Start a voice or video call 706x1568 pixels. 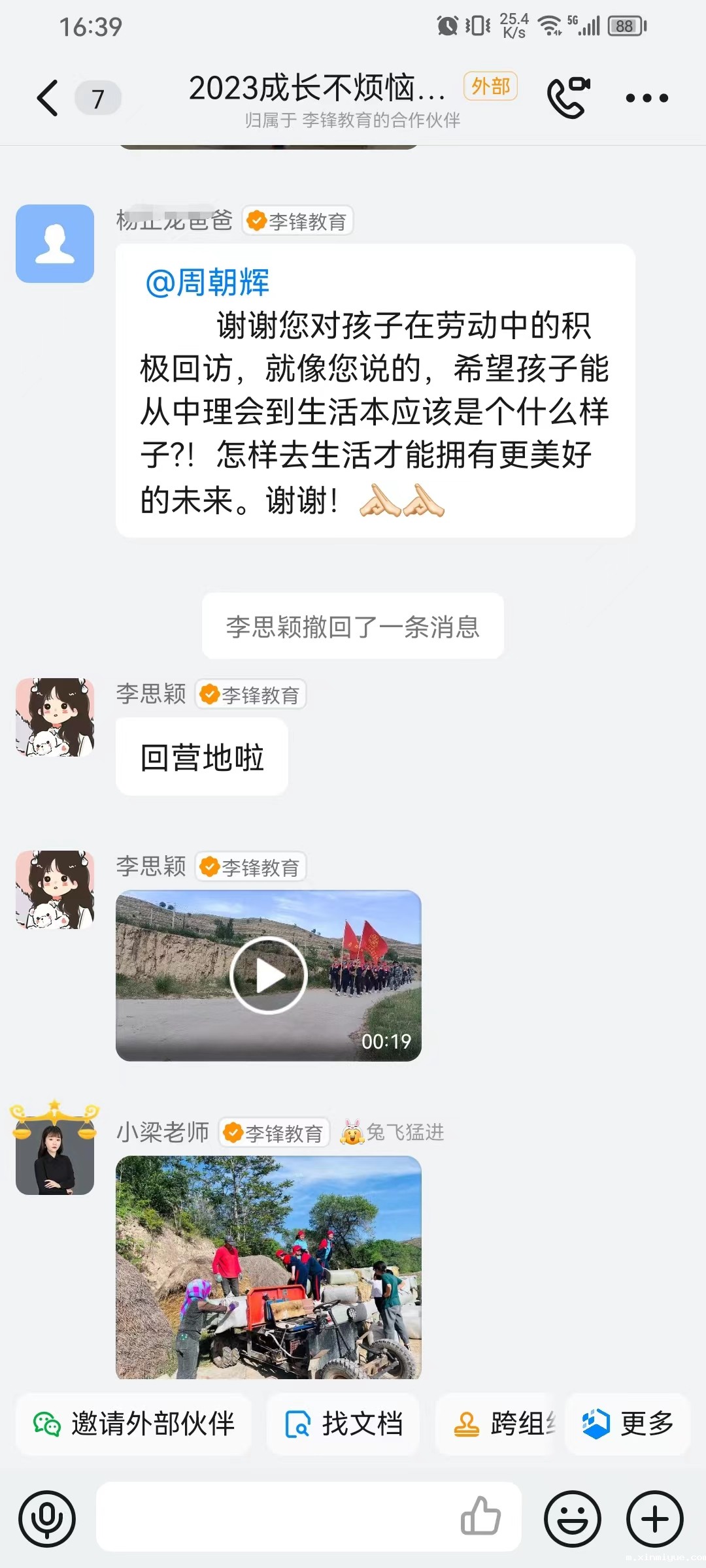pos(568,97)
